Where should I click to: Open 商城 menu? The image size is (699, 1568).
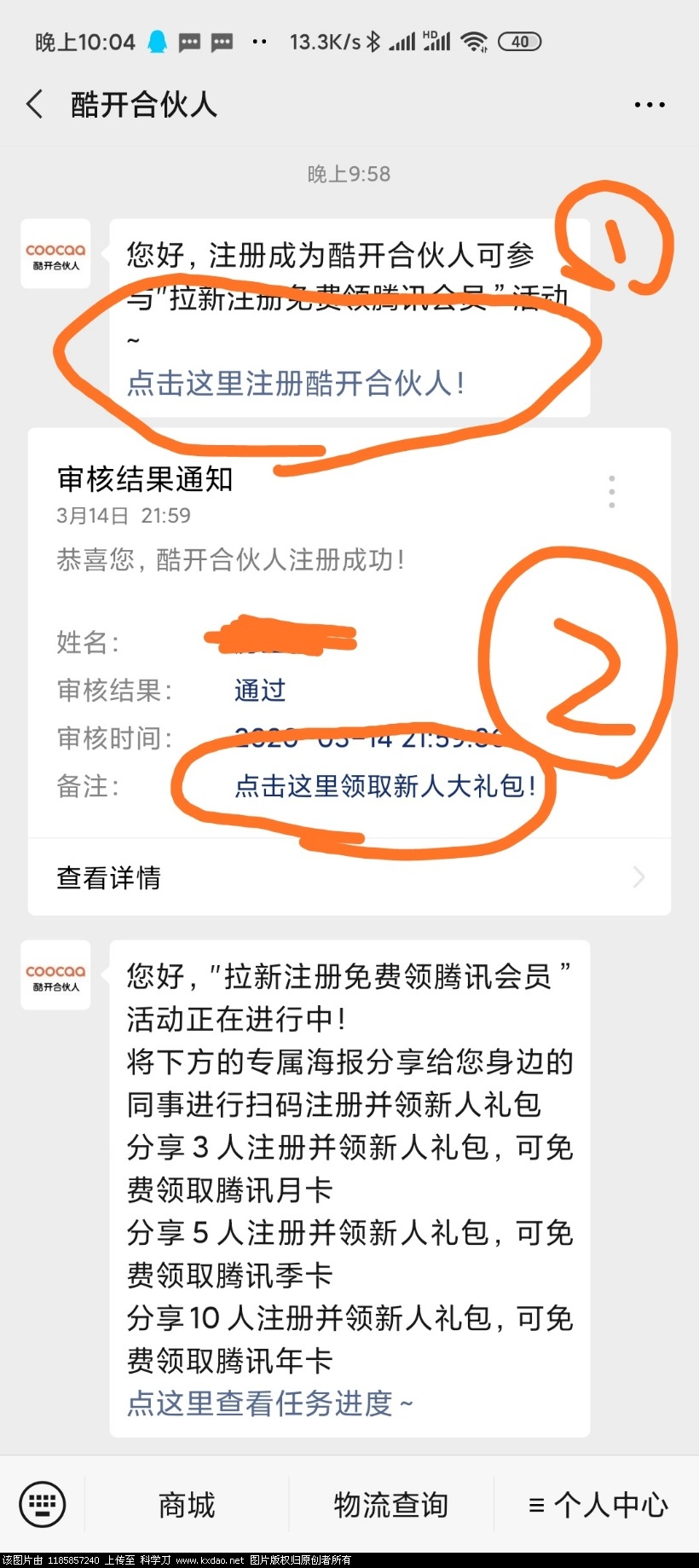pos(187,1505)
